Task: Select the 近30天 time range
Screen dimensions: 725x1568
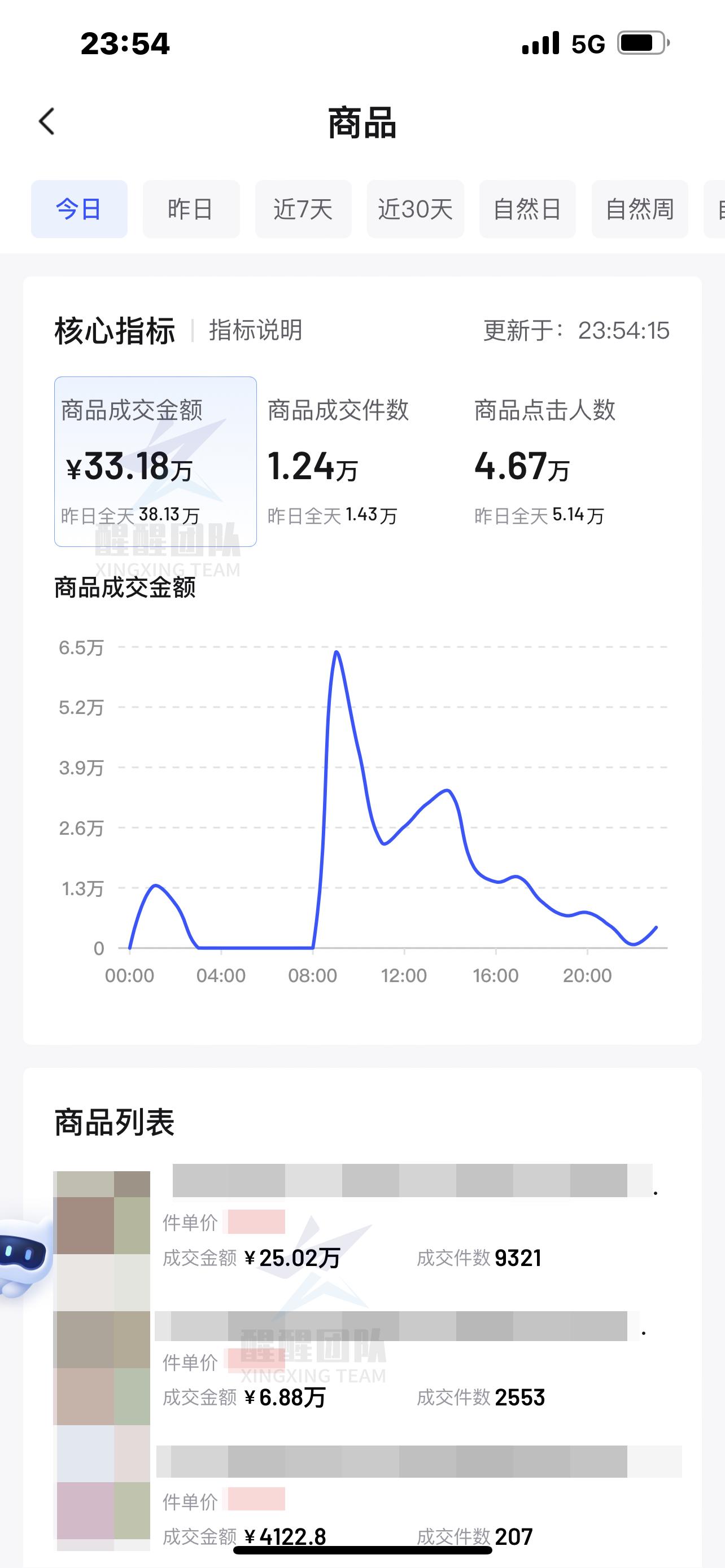Action: pos(414,208)
